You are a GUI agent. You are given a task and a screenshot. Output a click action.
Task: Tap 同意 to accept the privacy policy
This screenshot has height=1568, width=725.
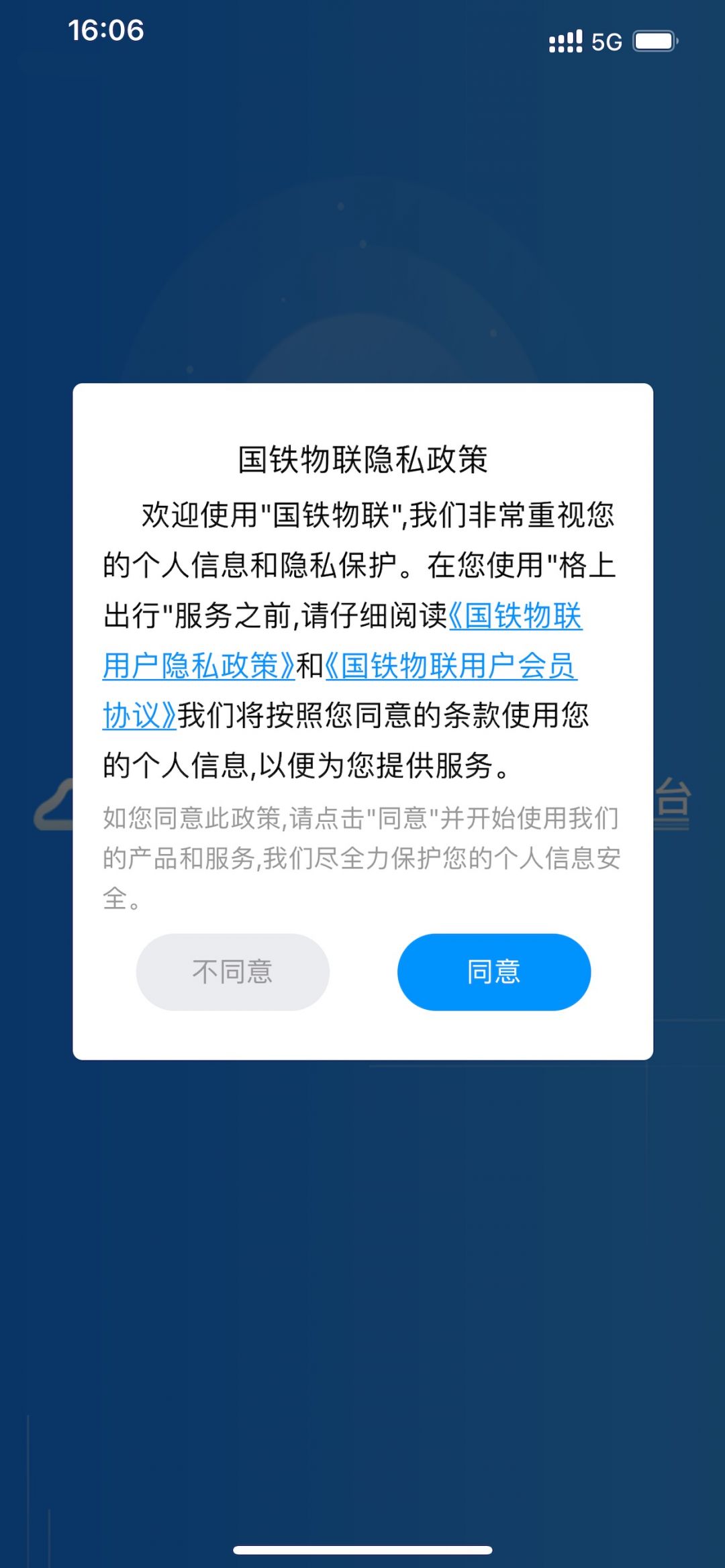[x=493, y=972]
